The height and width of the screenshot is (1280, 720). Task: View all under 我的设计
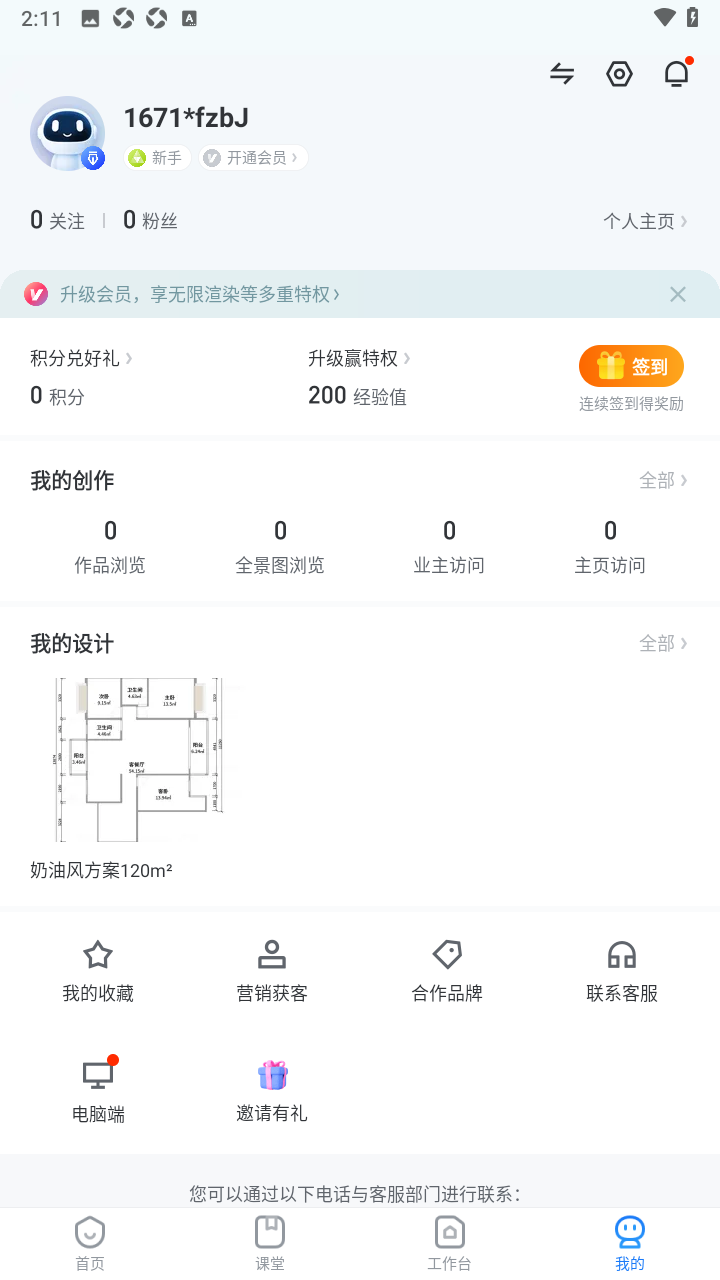click(663, 643)
